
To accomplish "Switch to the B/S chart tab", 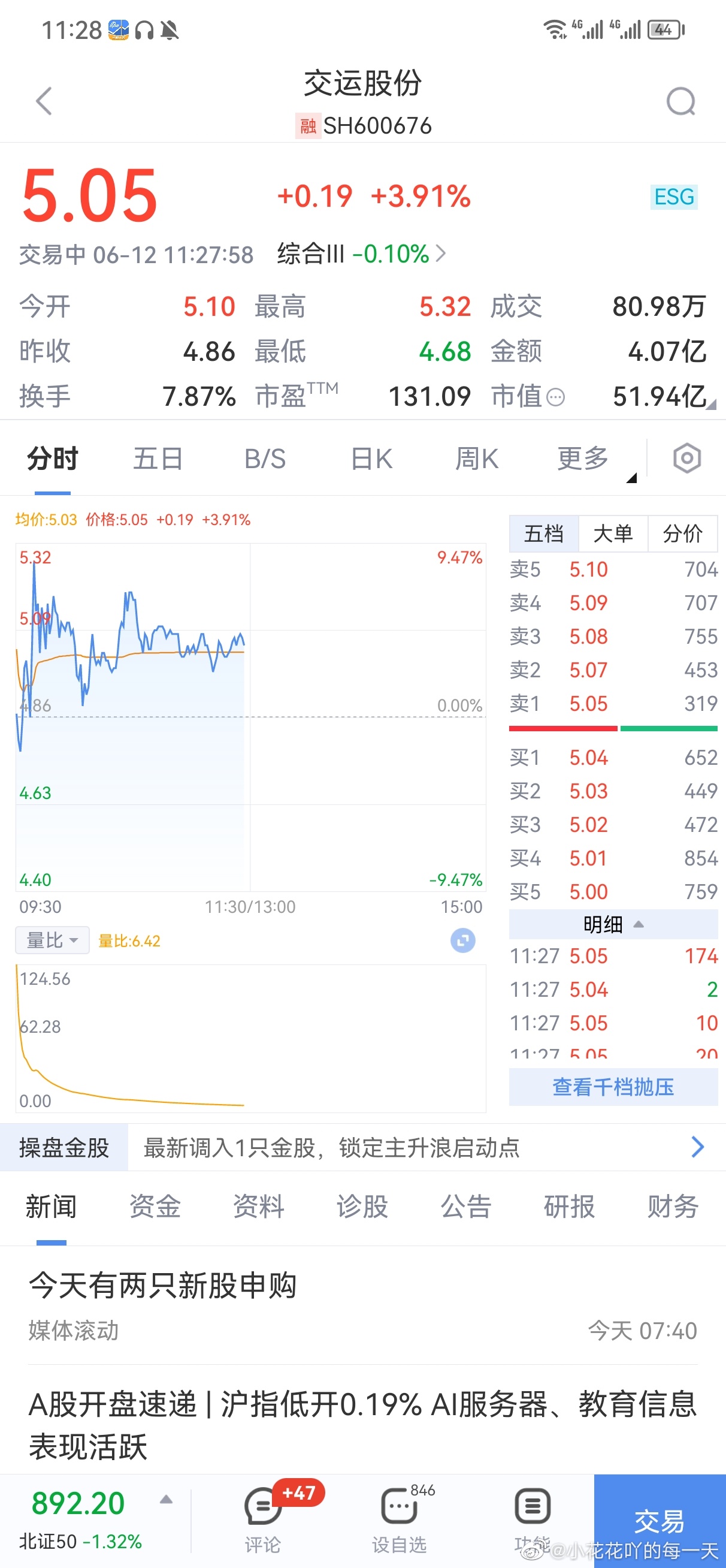I will 265,459.
